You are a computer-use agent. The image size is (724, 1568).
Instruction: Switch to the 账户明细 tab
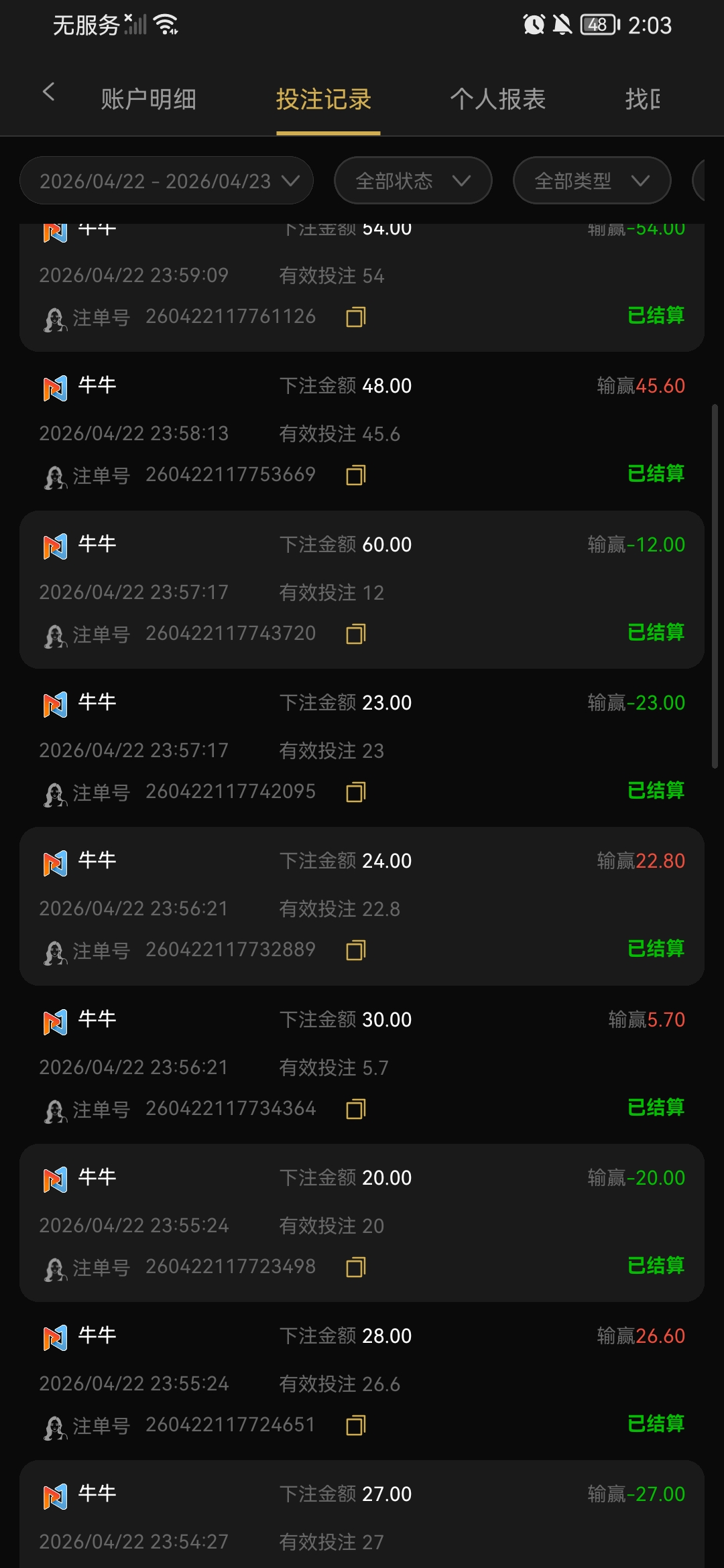pos(148,99)
